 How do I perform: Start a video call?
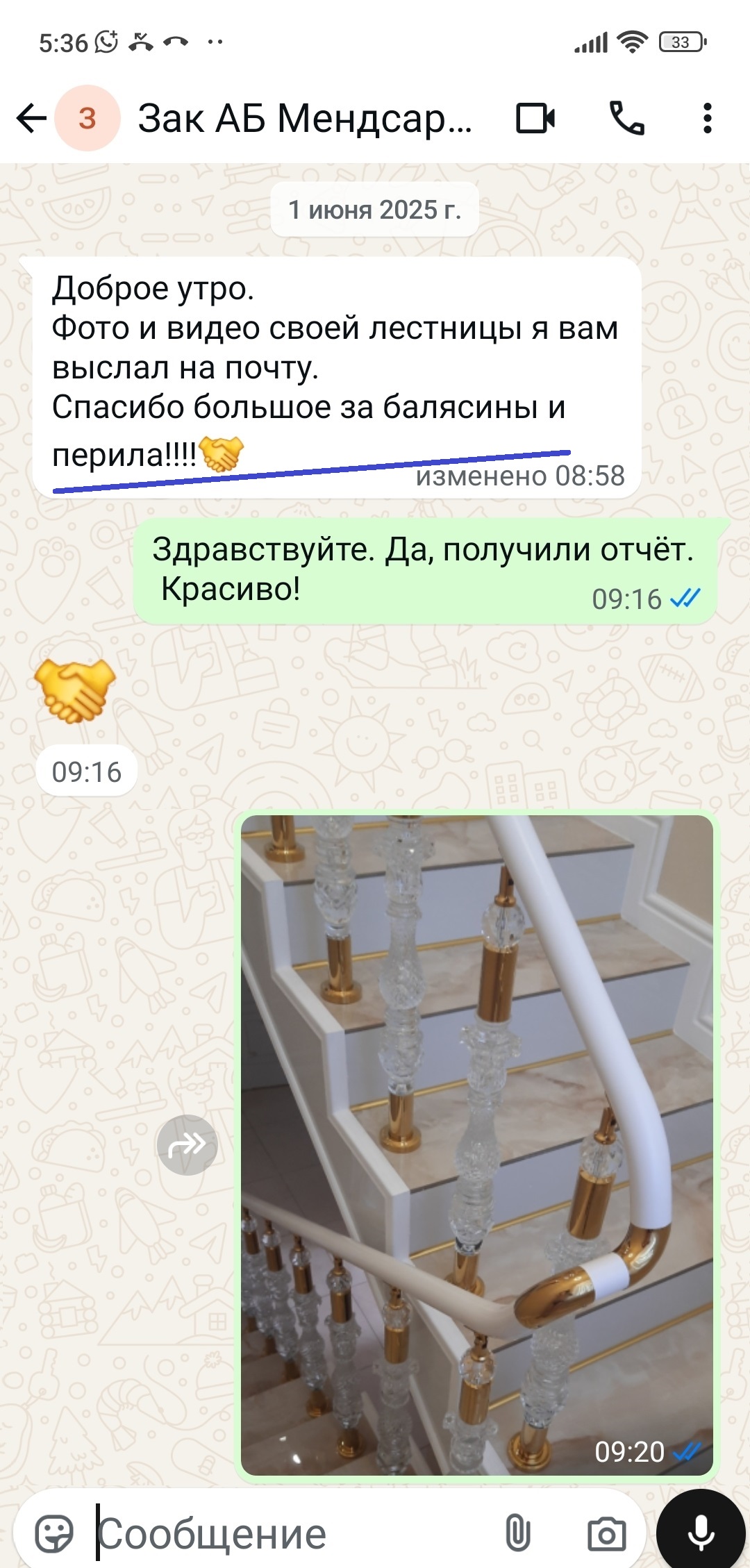pyautogui.click(x=535, y=118)
